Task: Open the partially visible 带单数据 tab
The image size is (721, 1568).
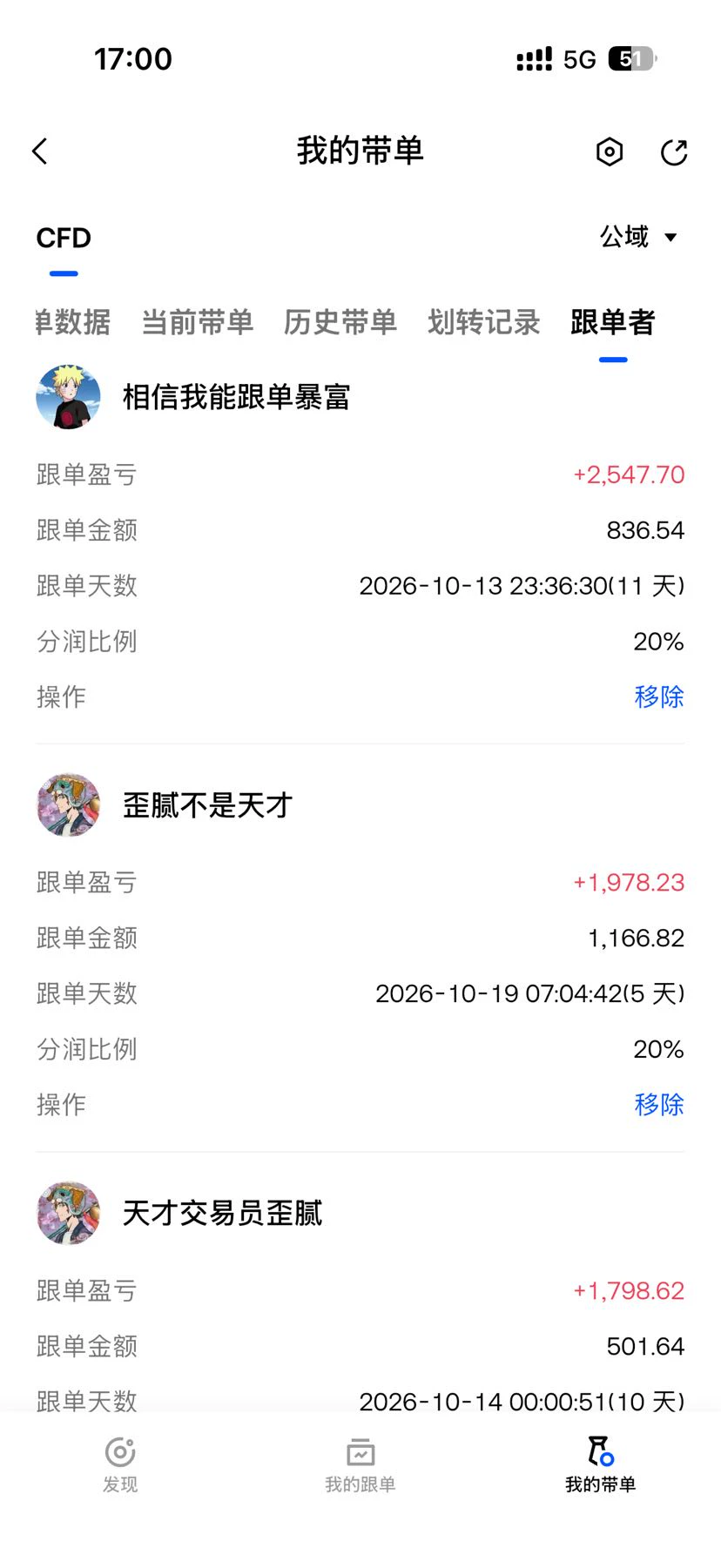Action: point(73,322)
